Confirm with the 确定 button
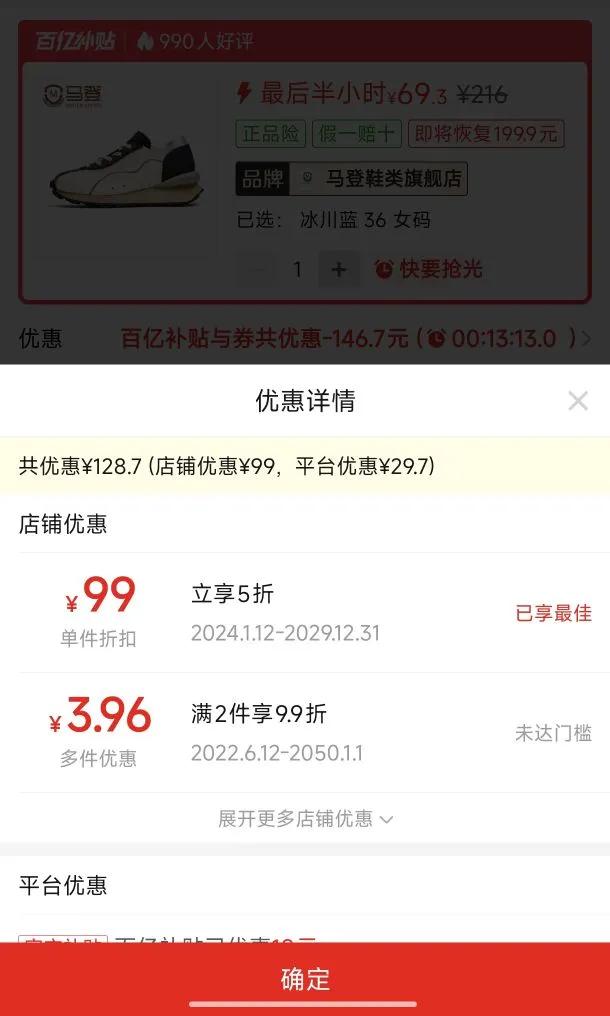This screenshot has height=1016, width=610. (x=305, y=978)
